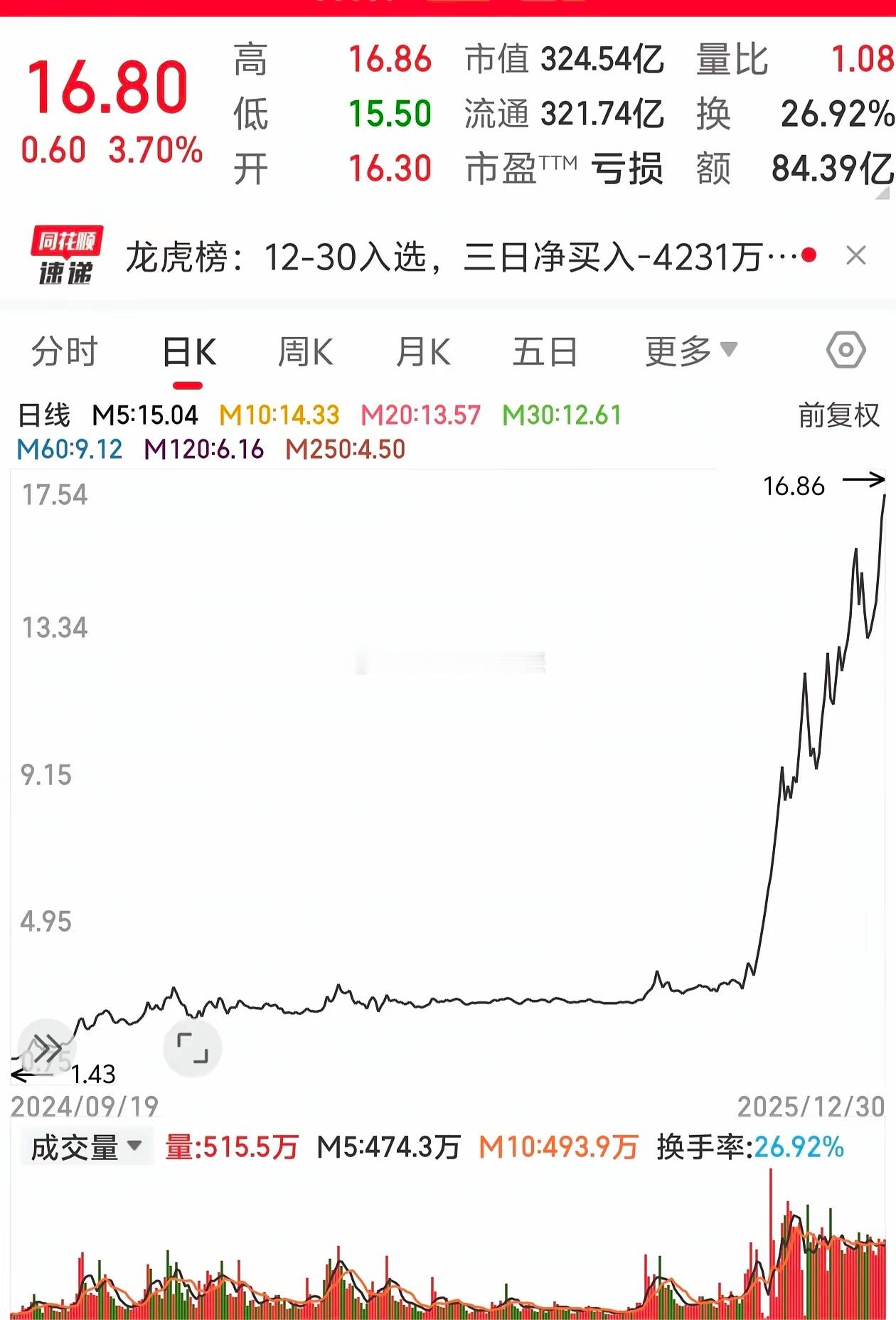
Task: Open the 成交量 indicator selector
Action: point(84,1148)
